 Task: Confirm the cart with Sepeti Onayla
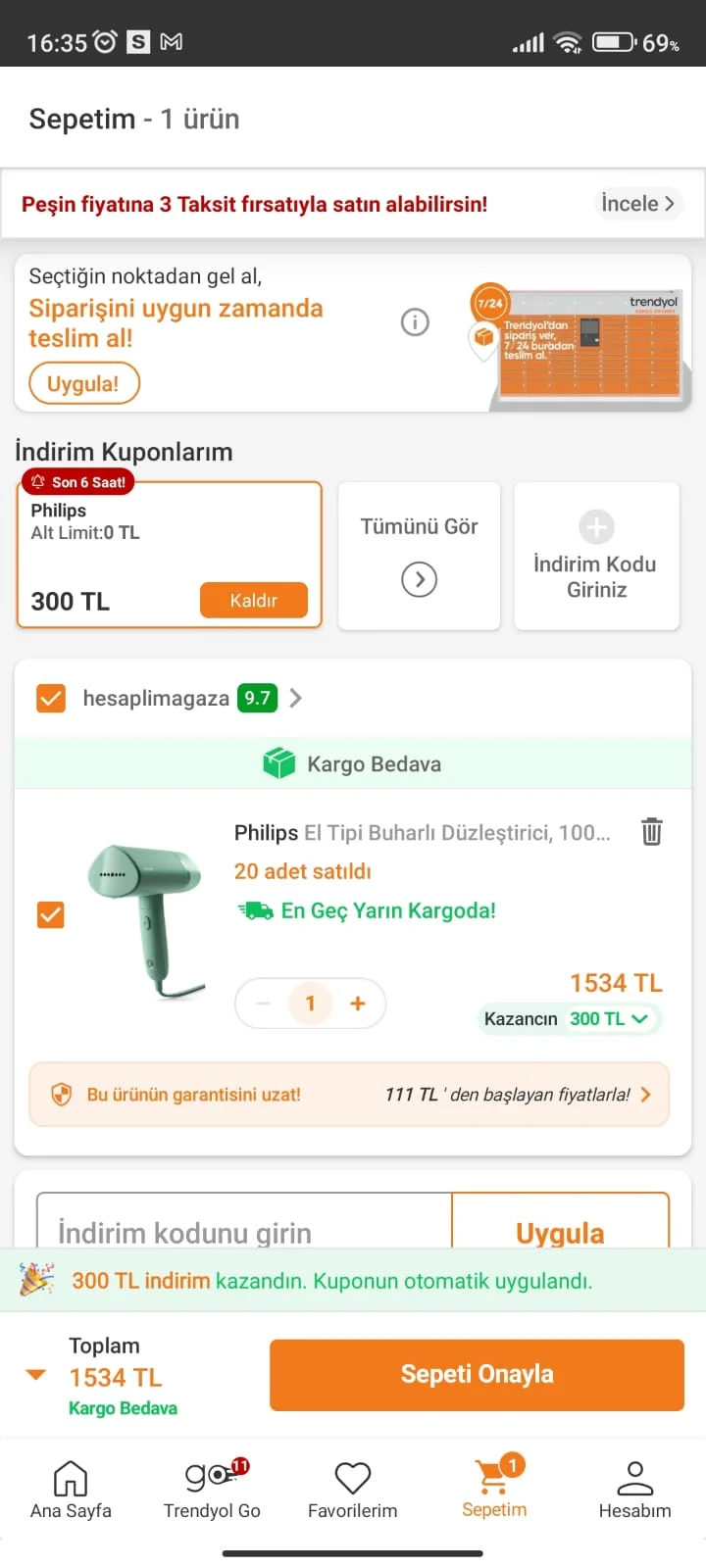point(477,1375)
